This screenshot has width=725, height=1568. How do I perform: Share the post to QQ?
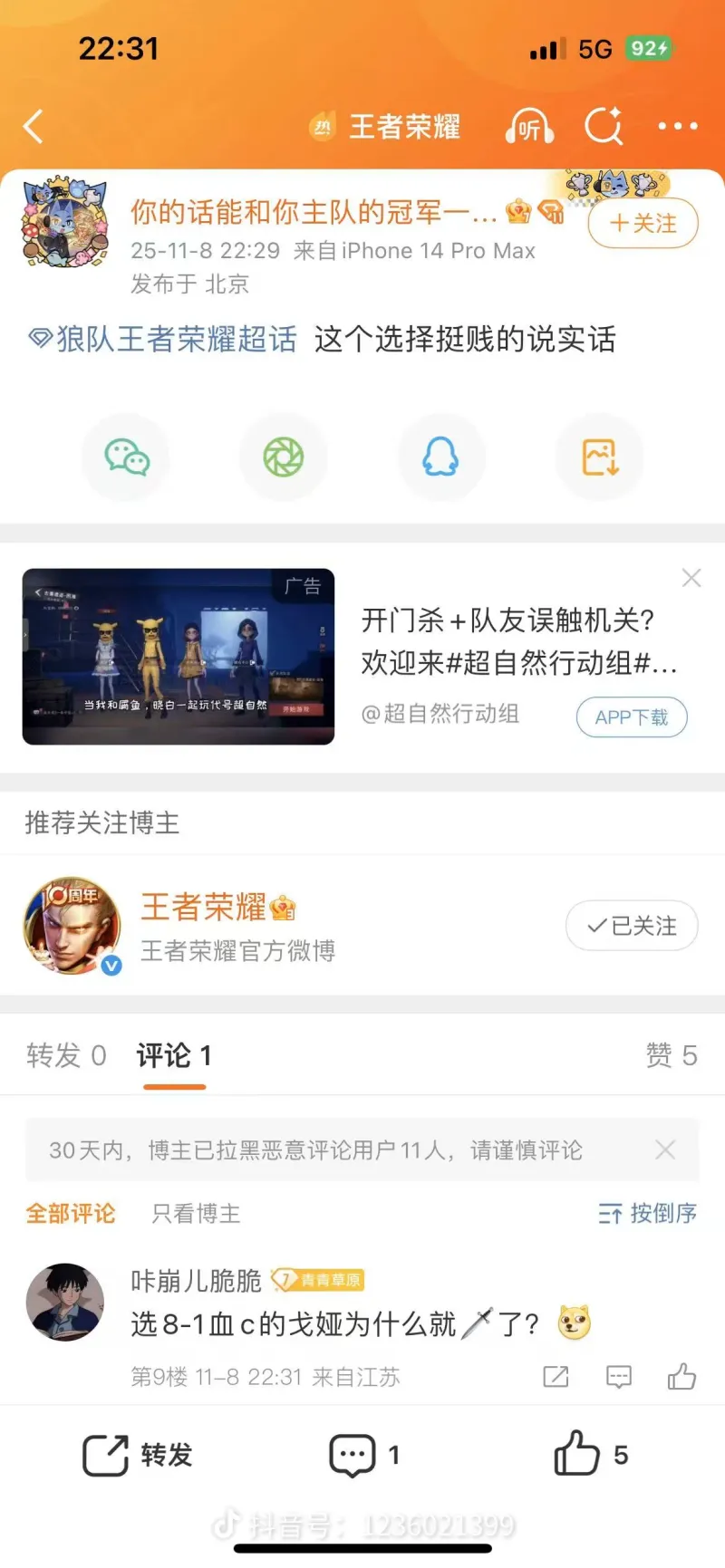pyautogui.click(x=441, y=457)
